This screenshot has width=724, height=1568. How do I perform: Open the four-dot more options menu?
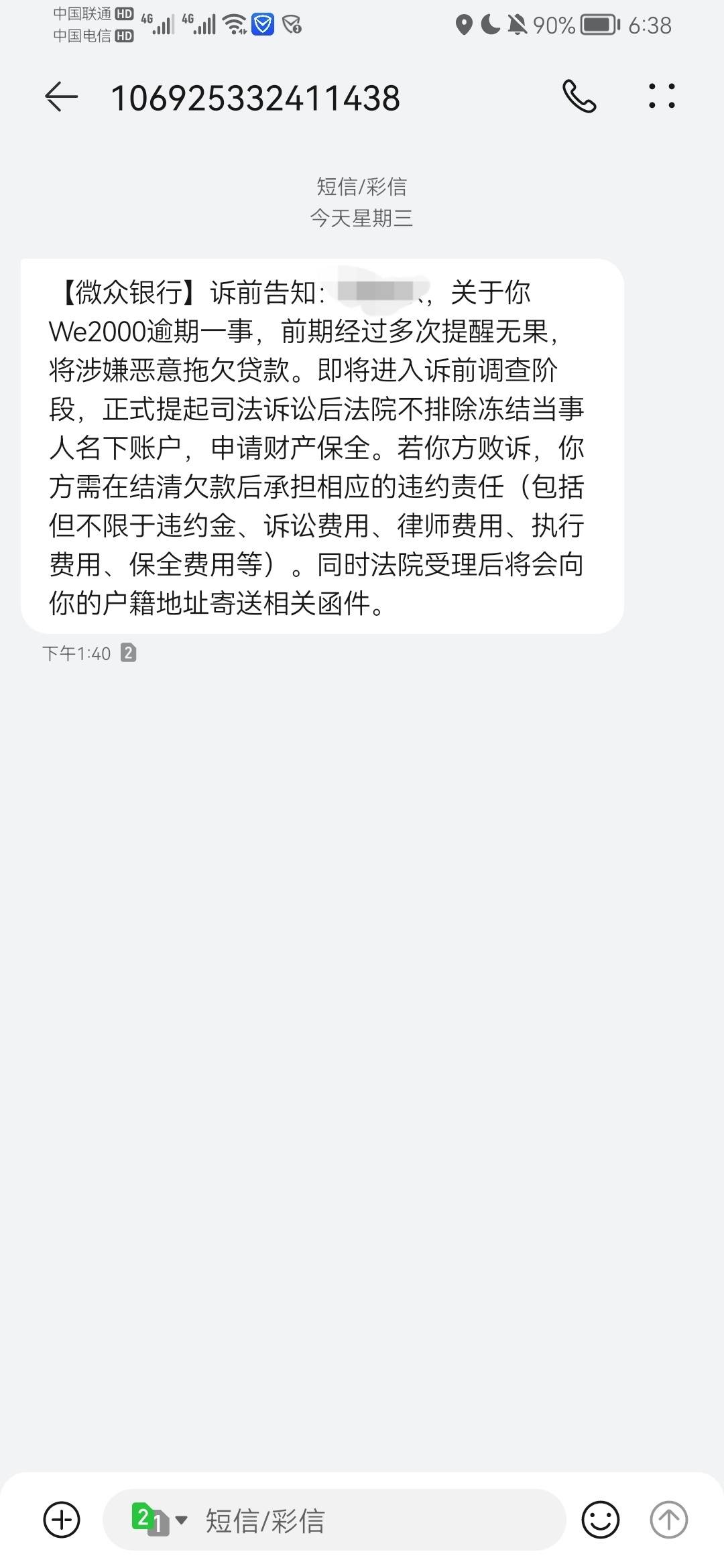point(662,96)
